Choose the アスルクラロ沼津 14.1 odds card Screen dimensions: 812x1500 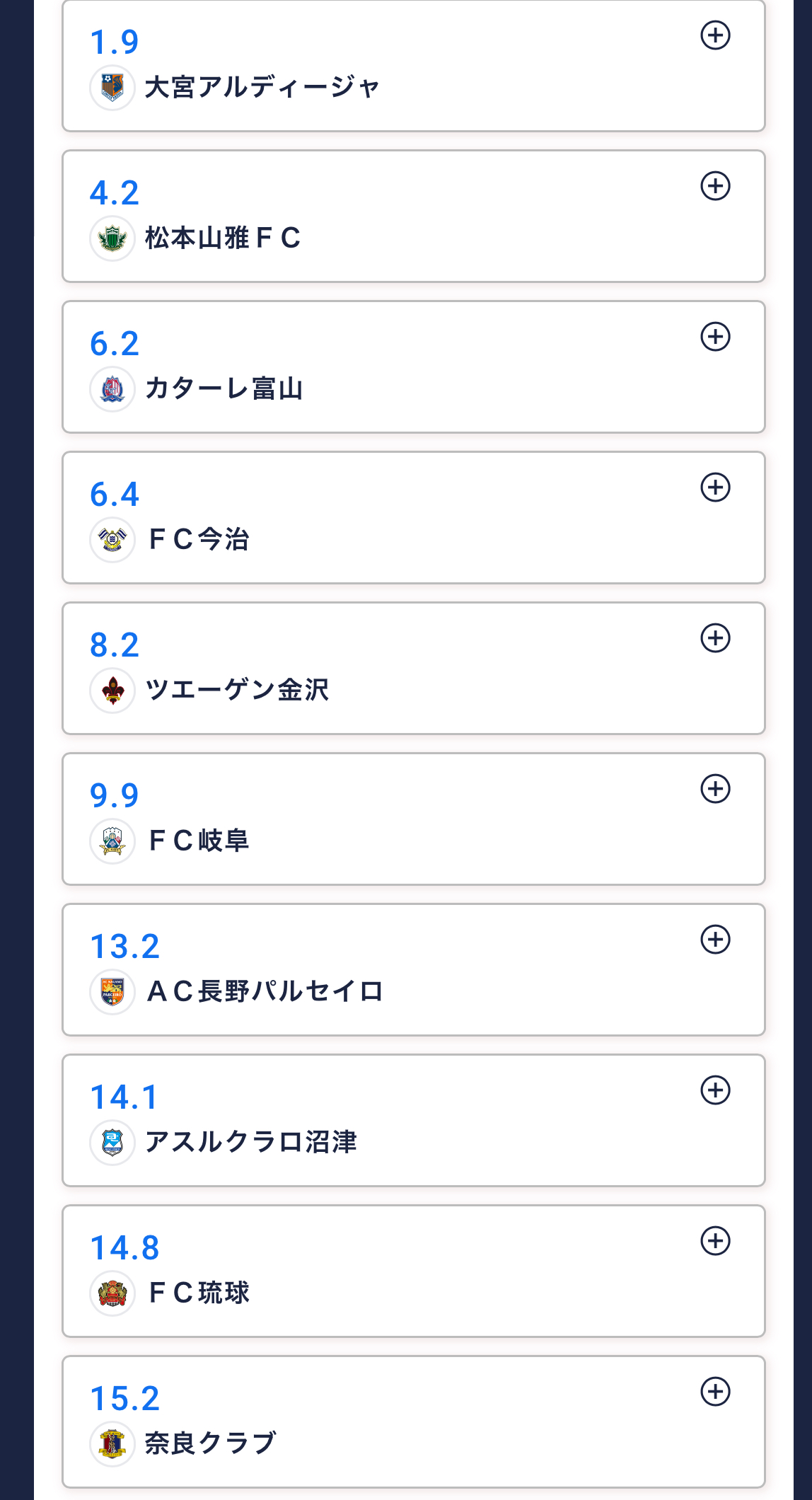pos(414,1121)
